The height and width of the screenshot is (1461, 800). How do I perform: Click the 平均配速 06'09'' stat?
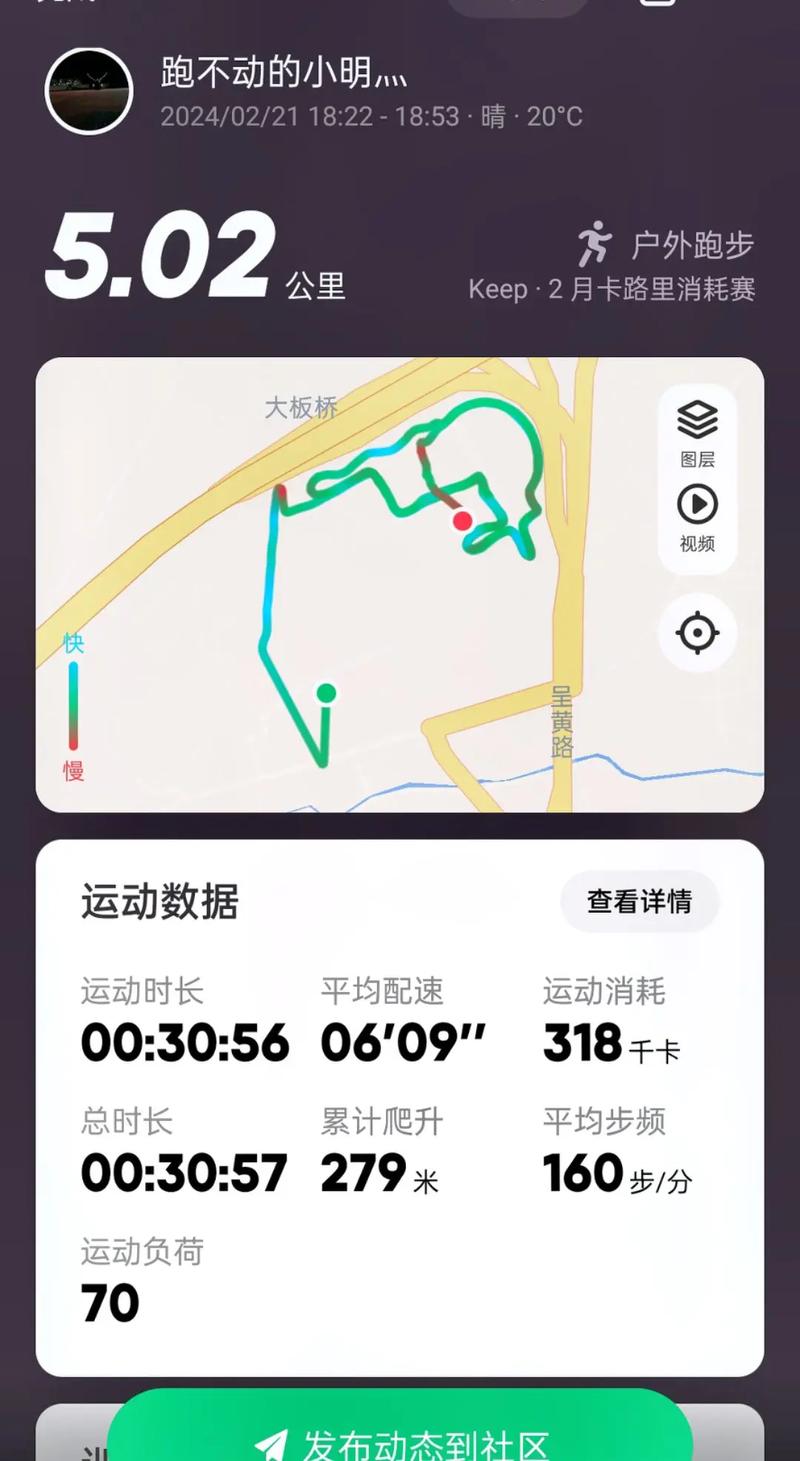tap(404, 1043)
